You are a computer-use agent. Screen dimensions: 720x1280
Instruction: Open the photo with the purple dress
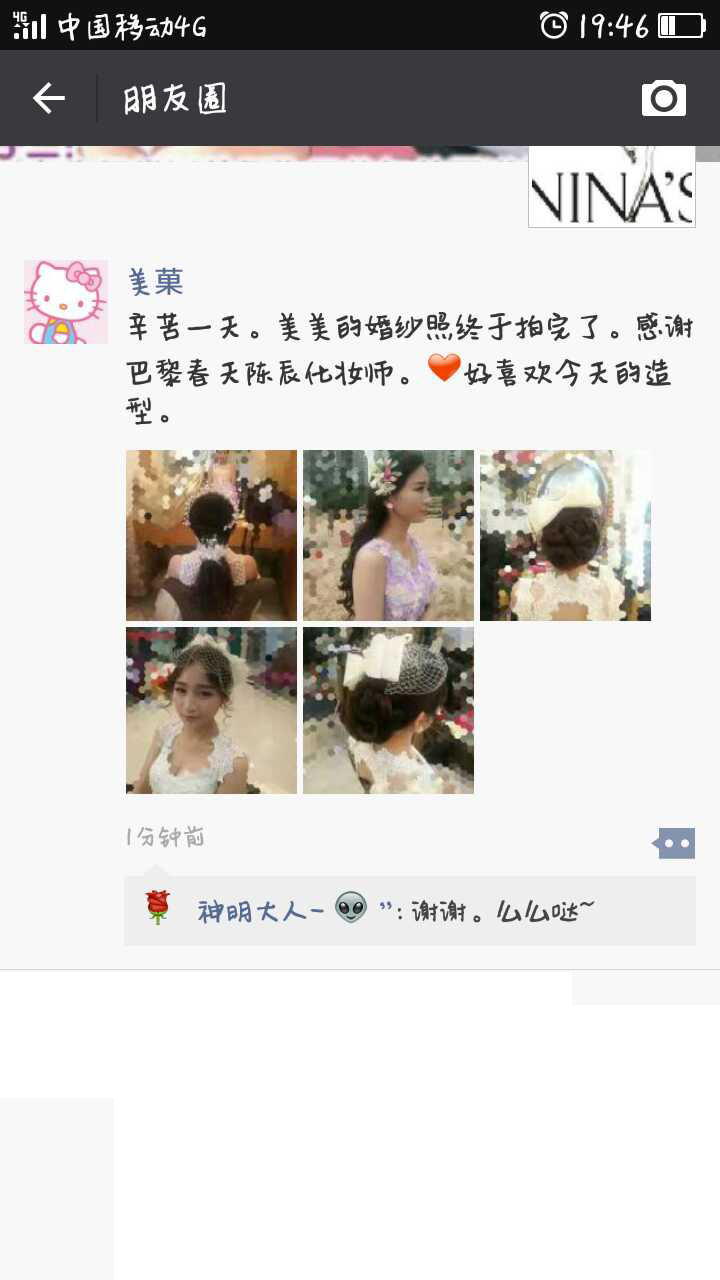(388, 535)
